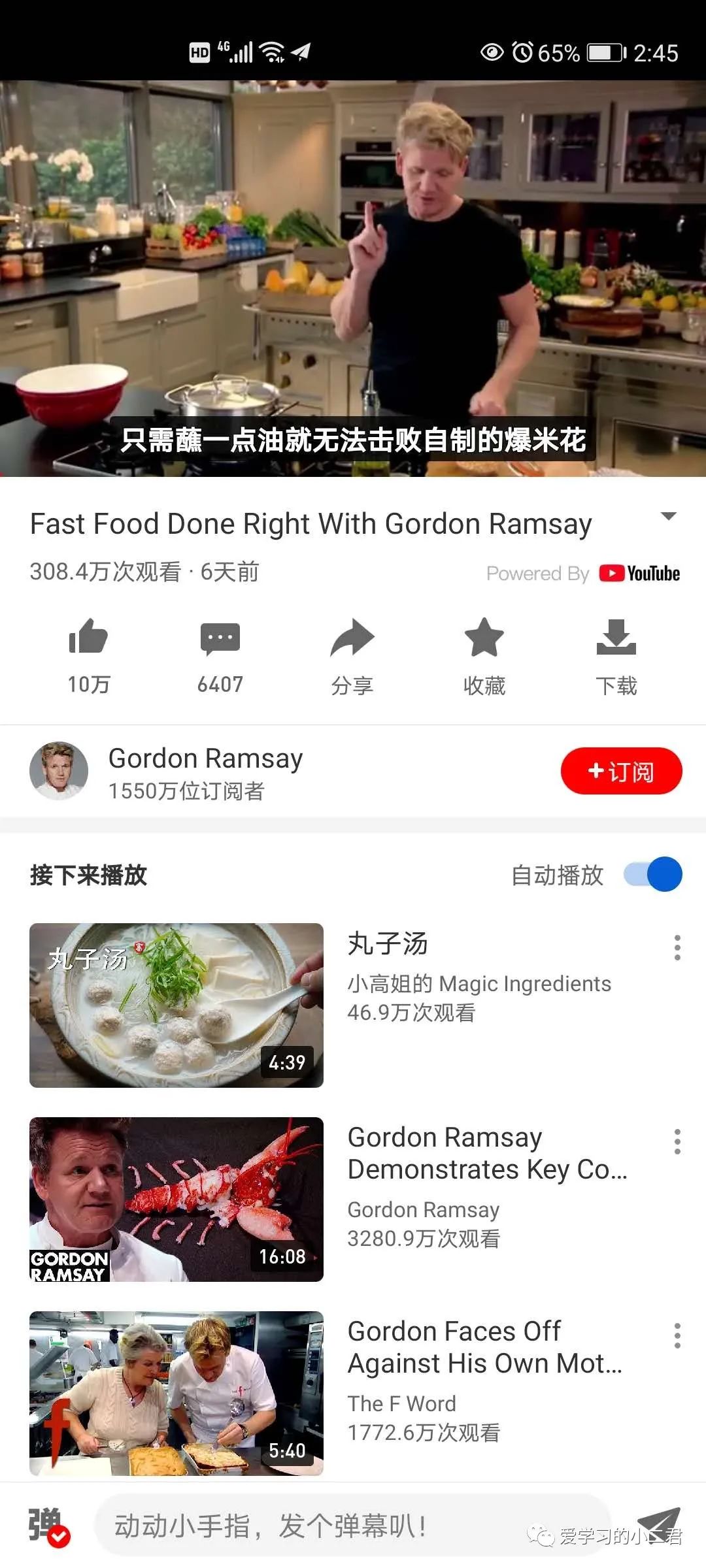
Task: Subscribe with the red 订阅 button
Action: pos(622,771)
